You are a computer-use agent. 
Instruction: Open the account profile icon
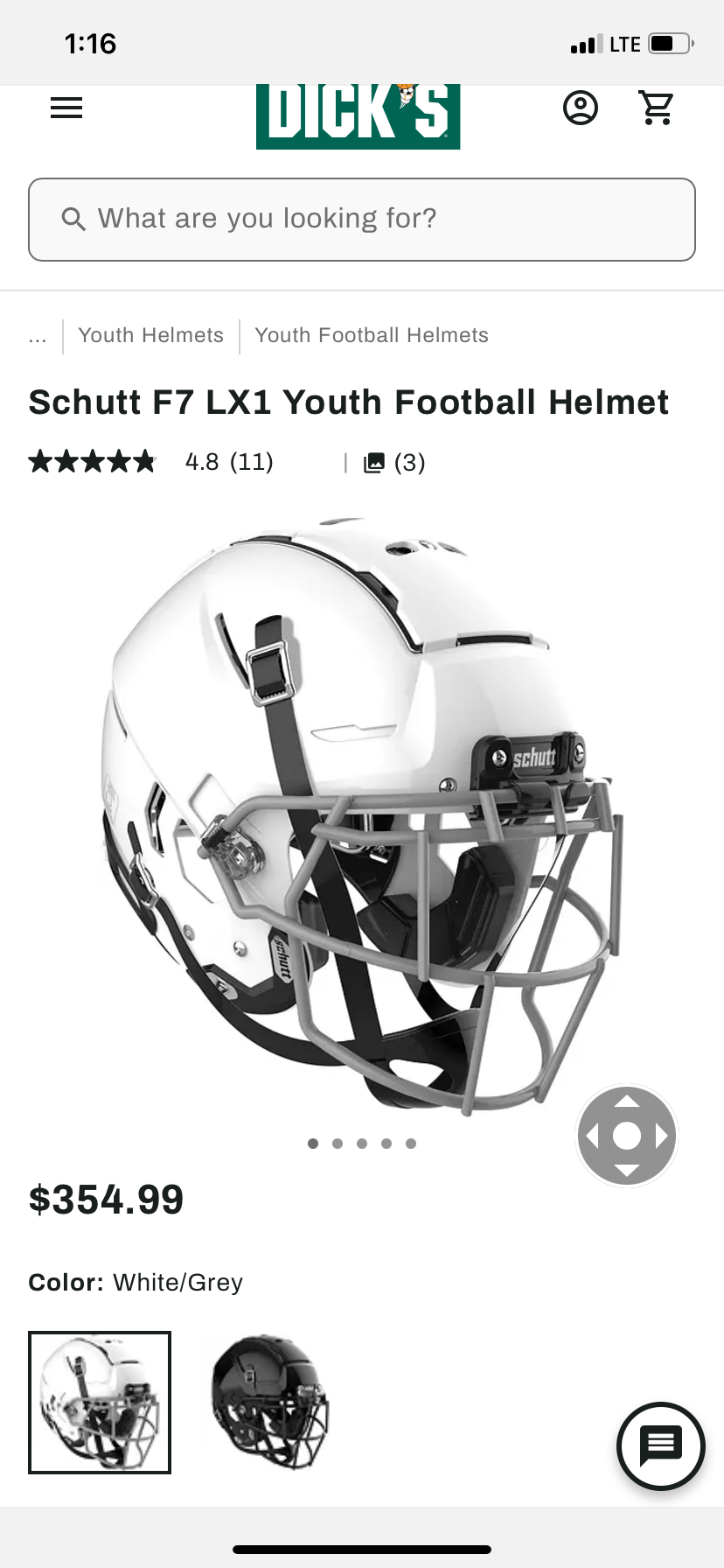[x=580, y=108]
